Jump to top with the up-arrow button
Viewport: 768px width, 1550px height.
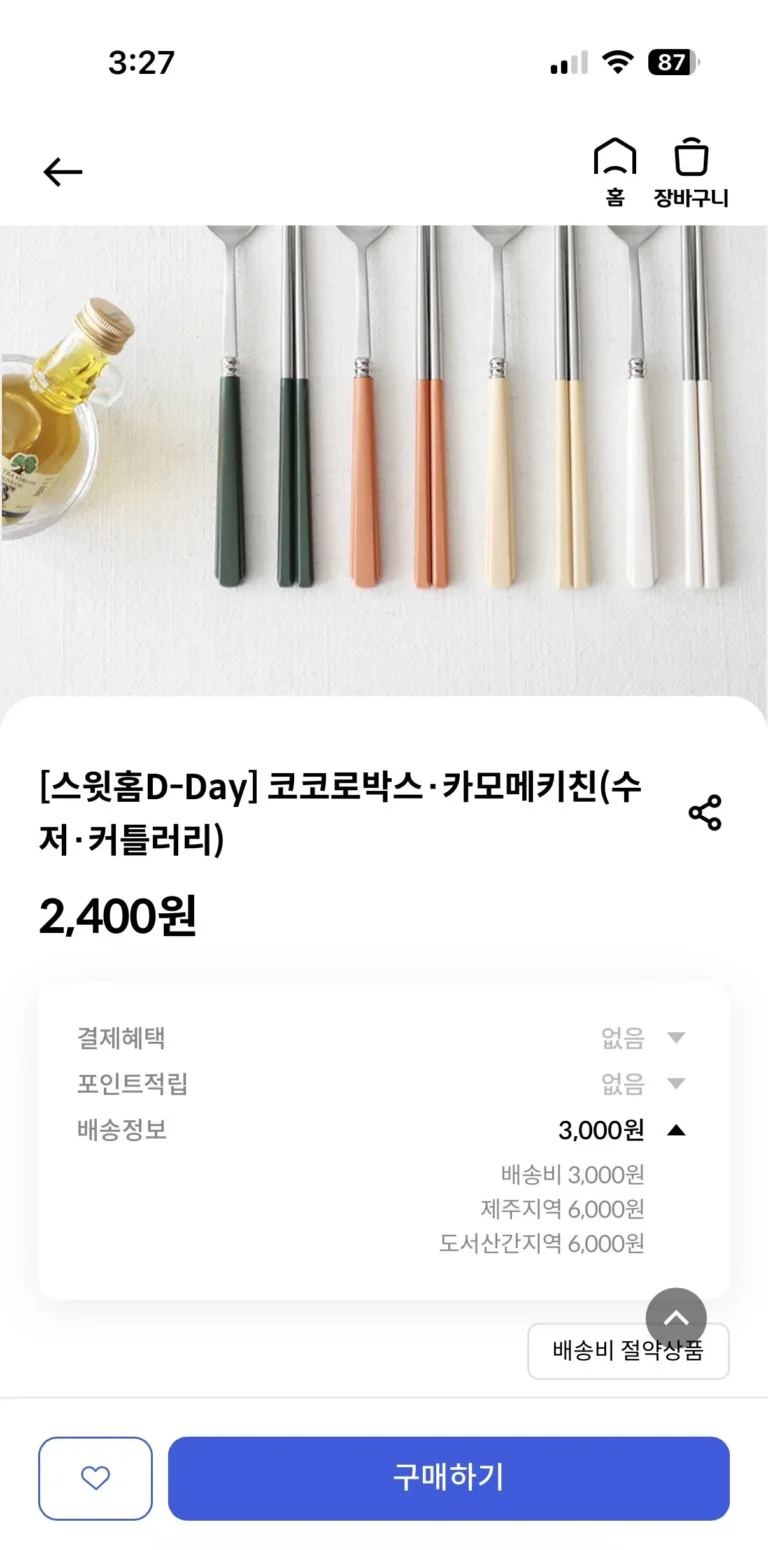[x=676, y=1318]
